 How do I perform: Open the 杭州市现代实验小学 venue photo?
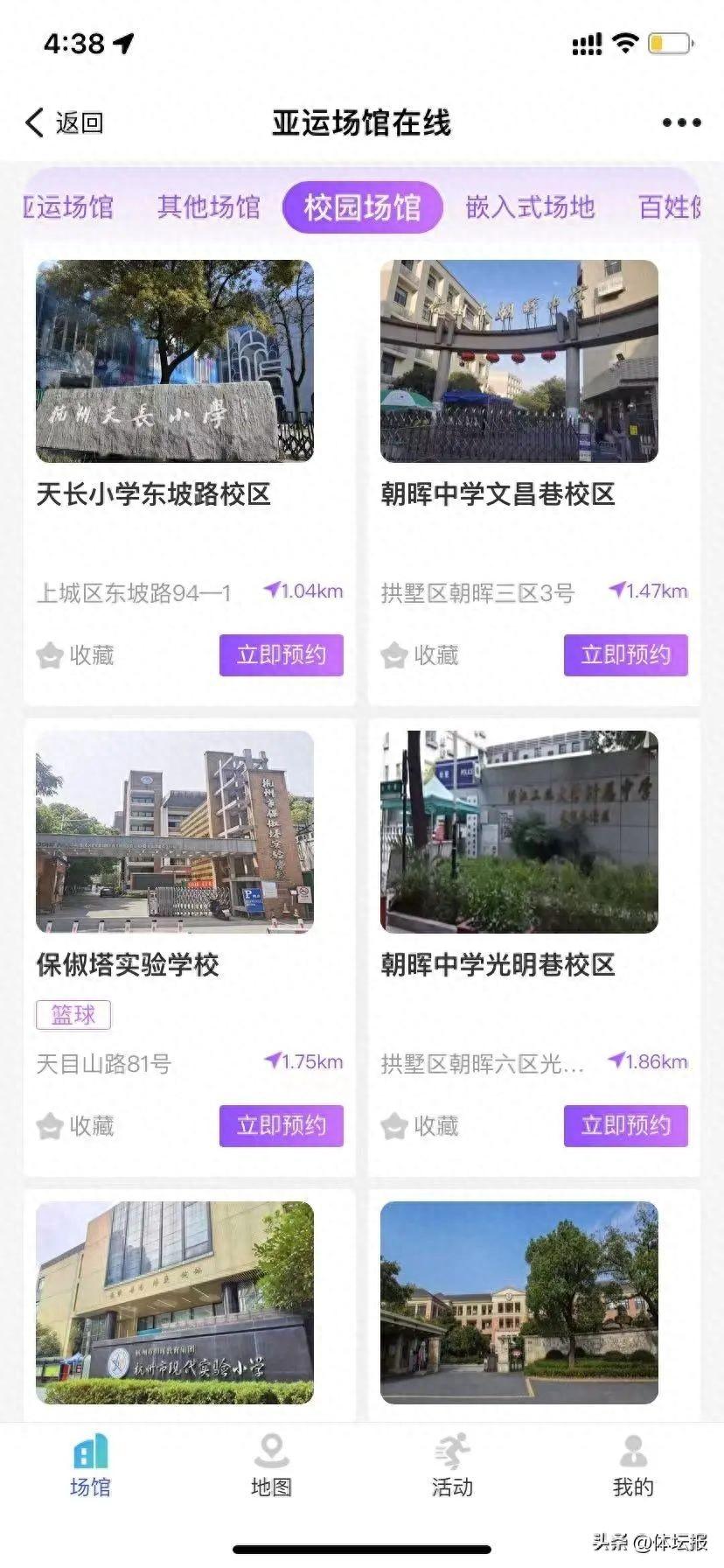174,1303
